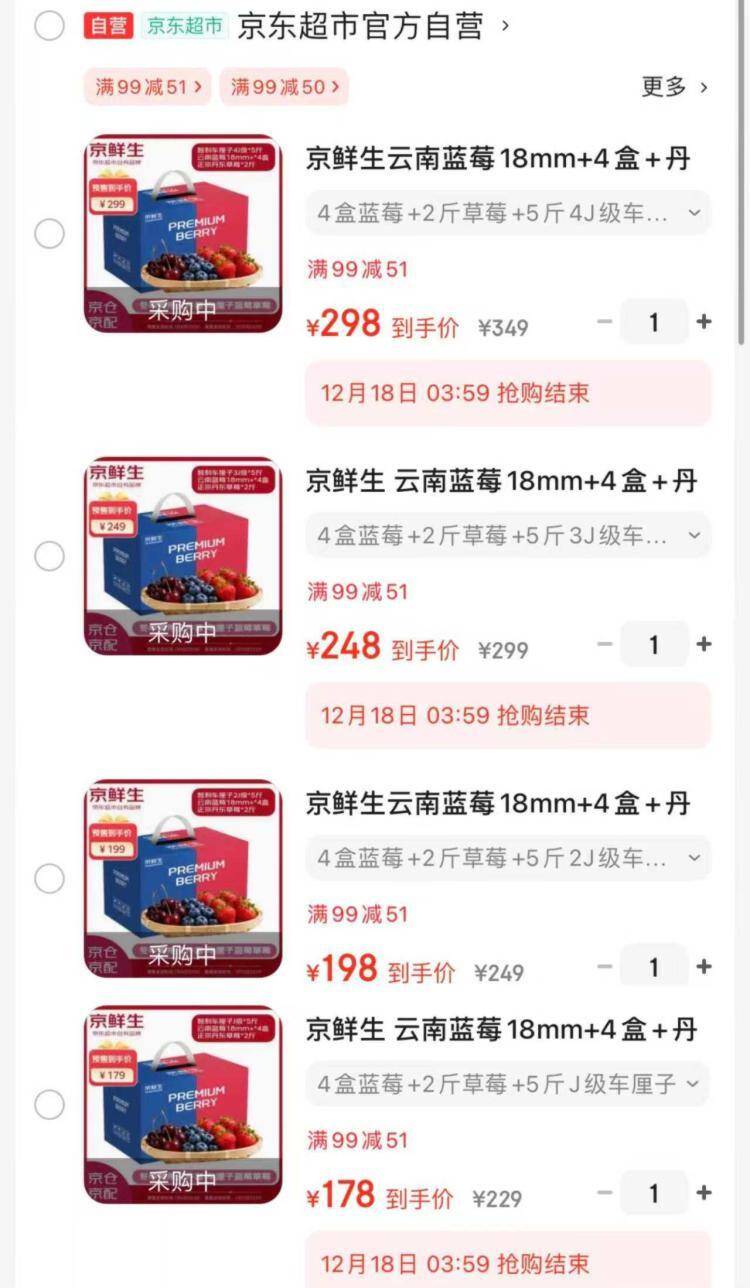Expand spec dropdown for J级车厘子 option
This screenshot has width=750, height=1288.
(x=508, y=1084)
